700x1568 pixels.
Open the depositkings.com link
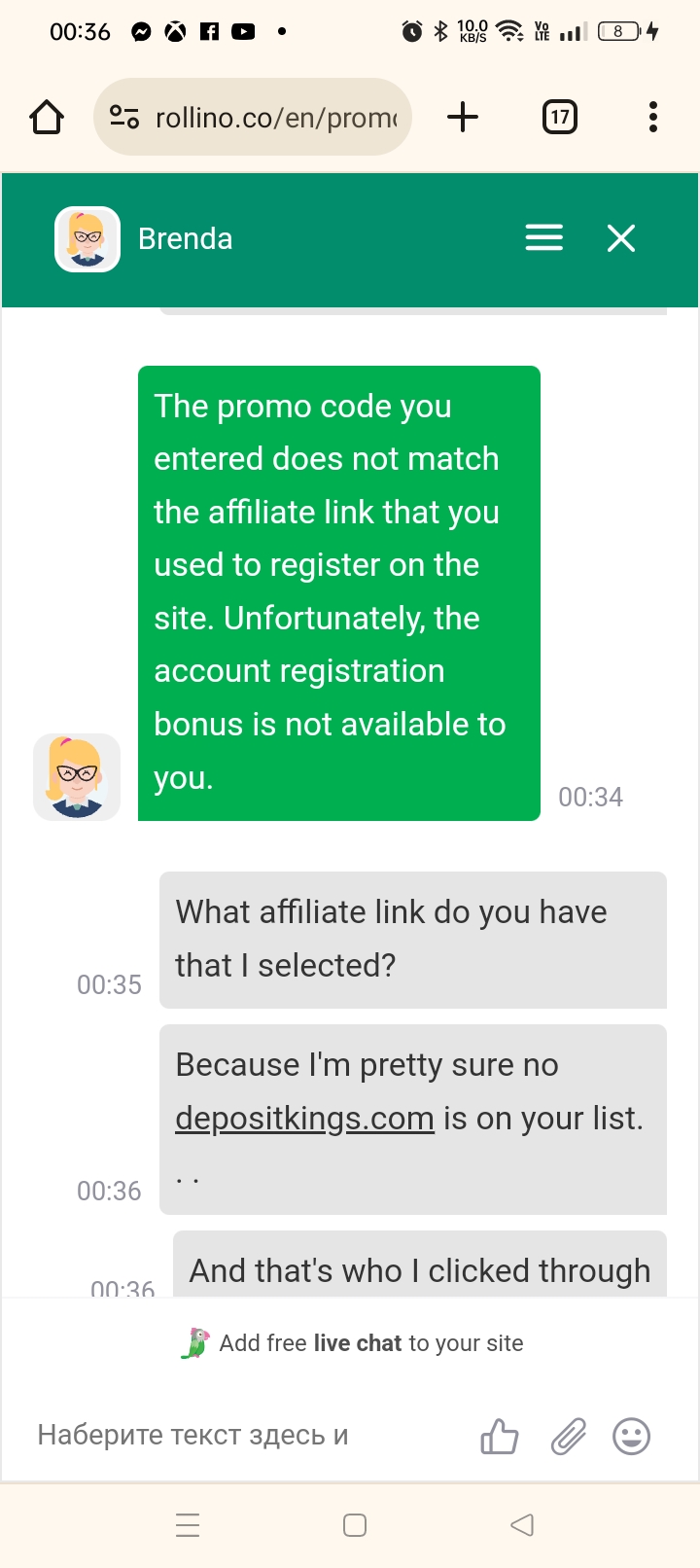click(x=304, y=1119)
